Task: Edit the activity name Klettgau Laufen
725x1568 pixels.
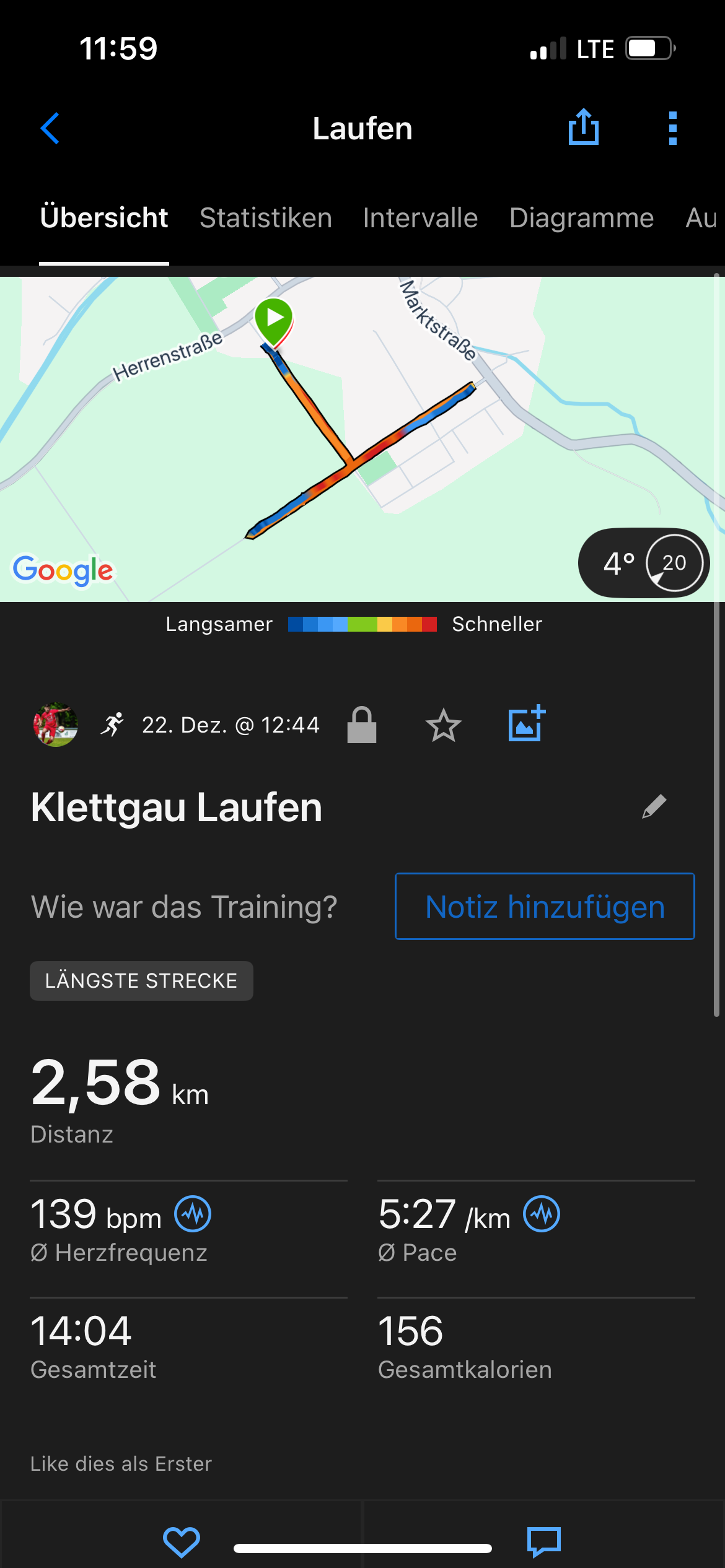Action: 654,807
